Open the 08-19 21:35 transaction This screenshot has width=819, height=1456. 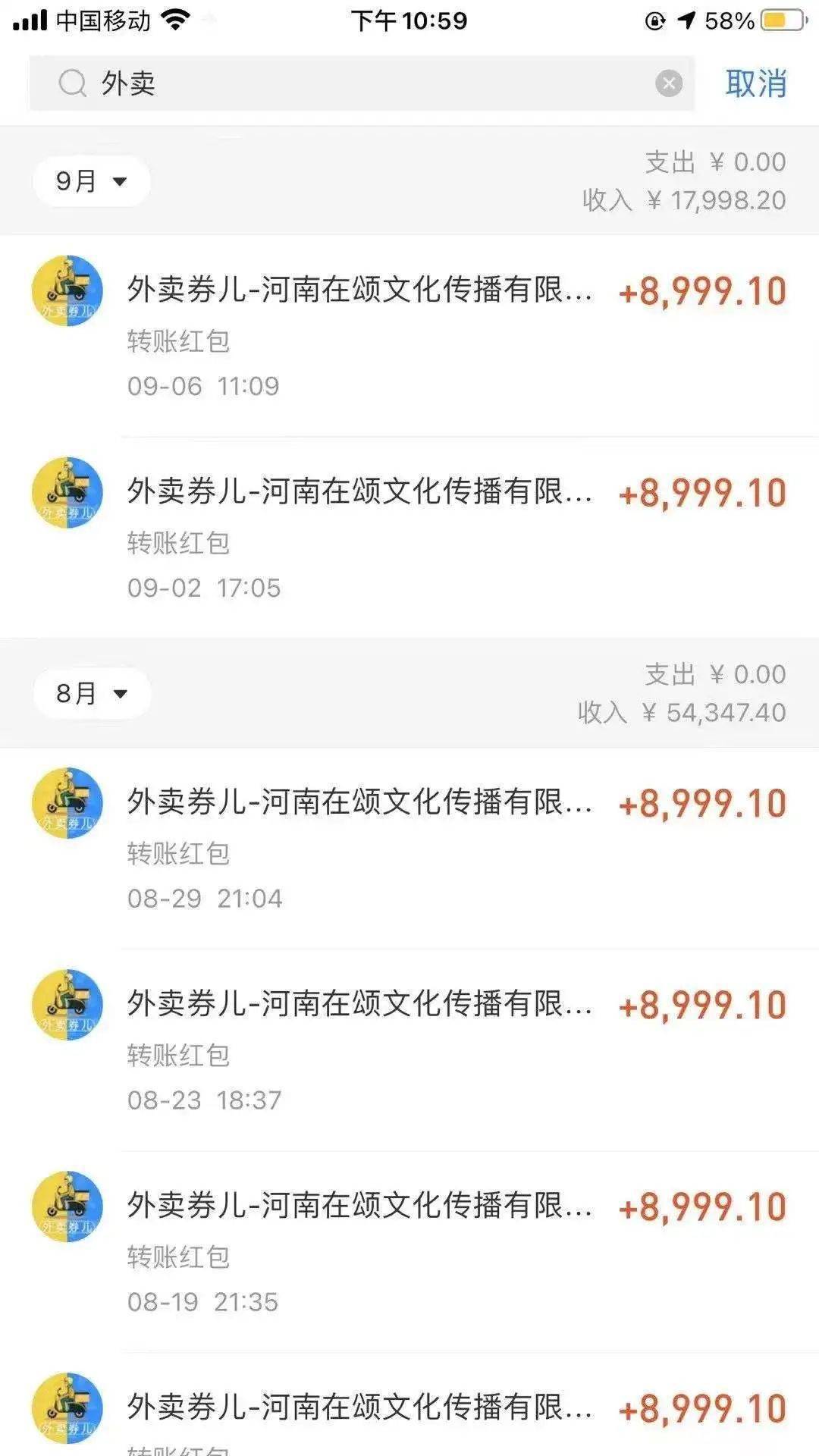[409, 1251]
